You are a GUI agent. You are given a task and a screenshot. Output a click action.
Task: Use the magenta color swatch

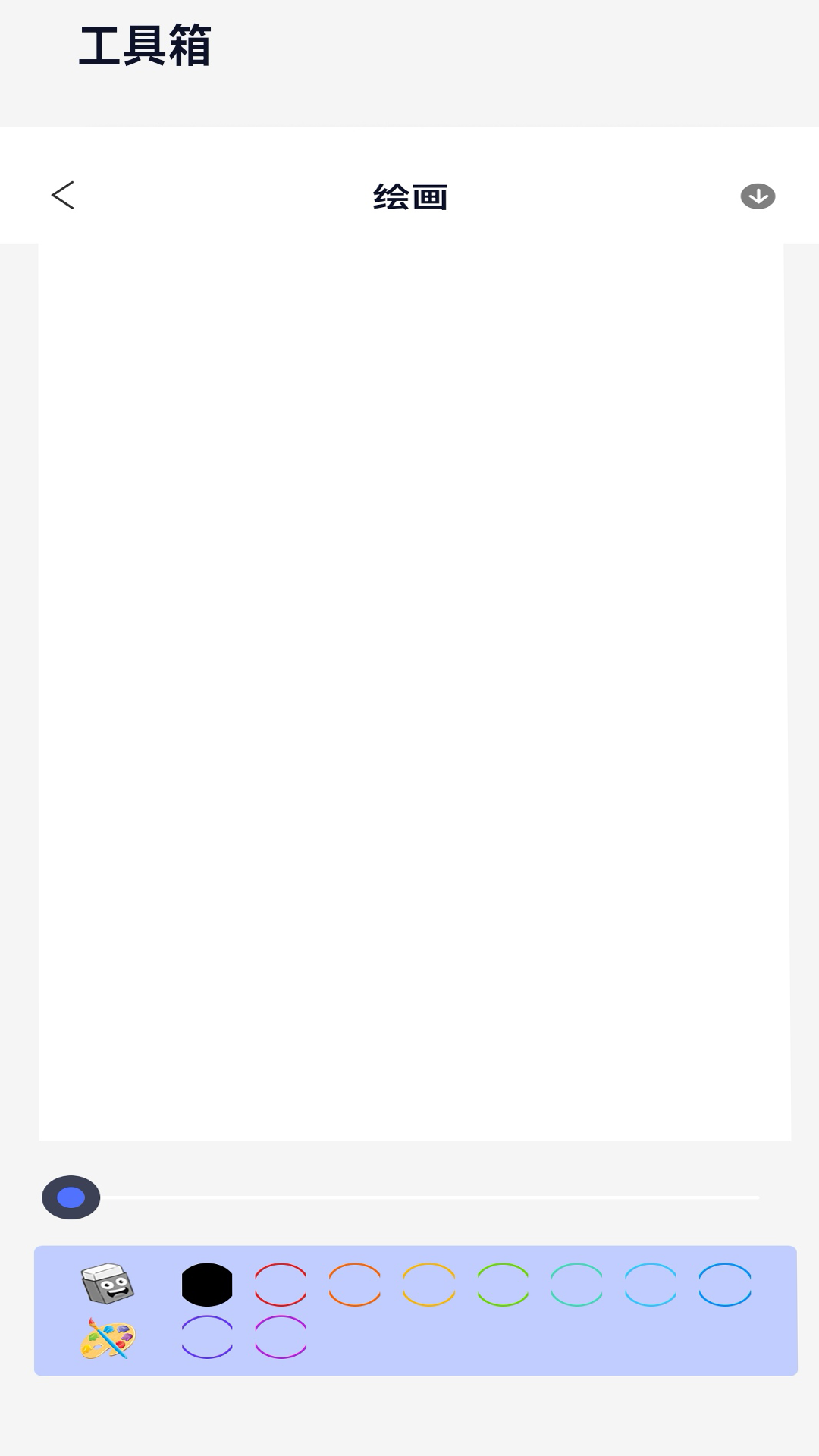tap(281, 1336)
